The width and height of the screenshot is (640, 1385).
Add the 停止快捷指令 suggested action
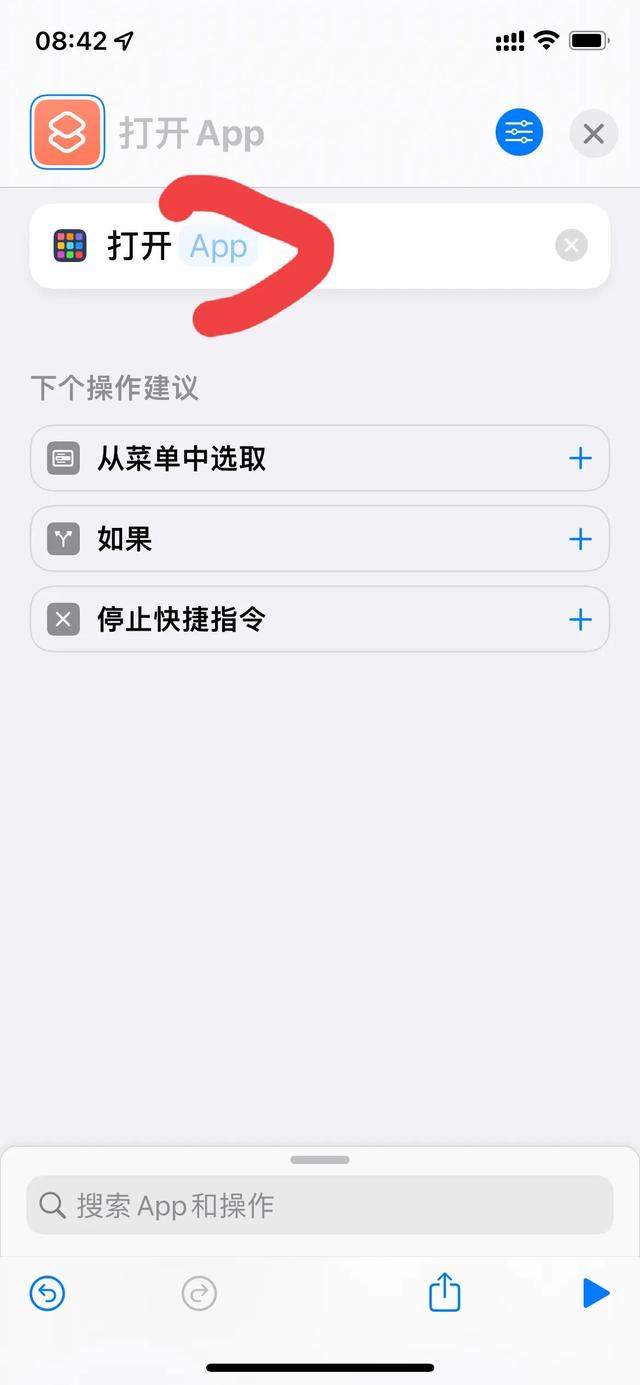[x=580, y=620]
